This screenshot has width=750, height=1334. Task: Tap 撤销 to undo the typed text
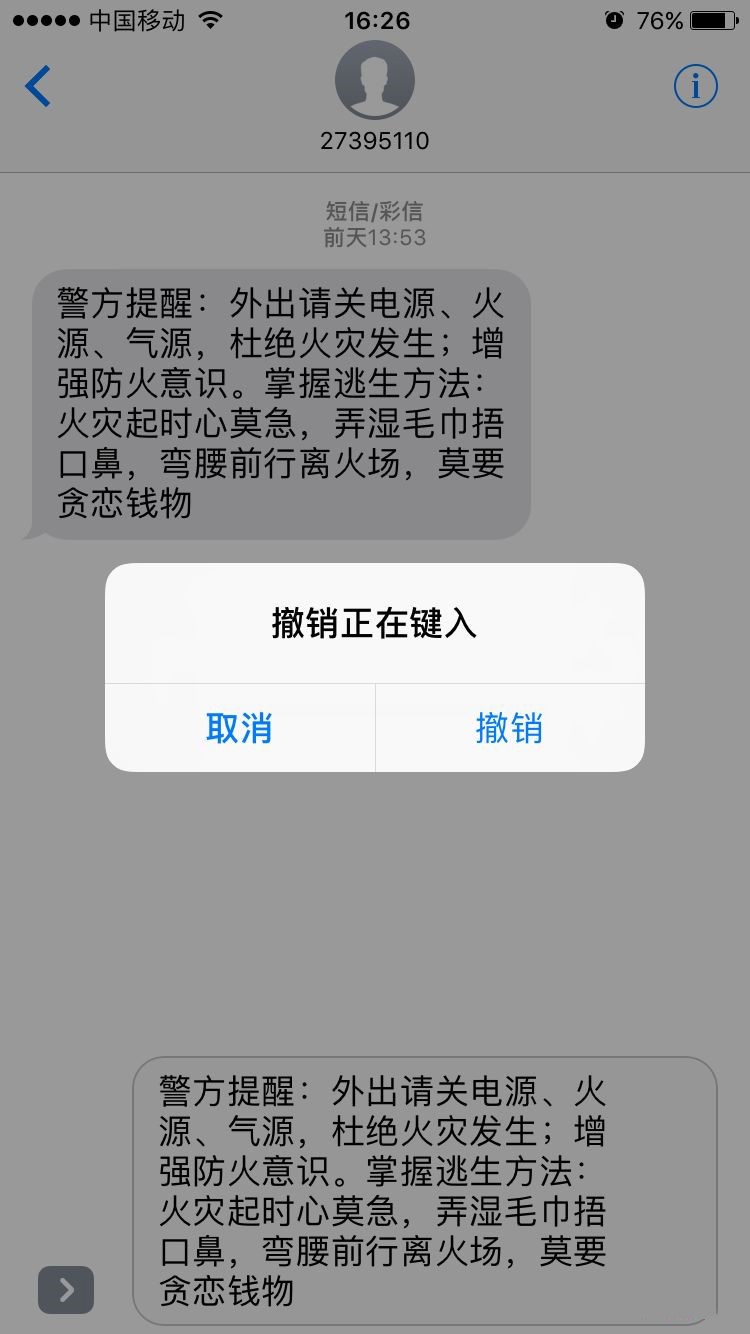(510, 730)
